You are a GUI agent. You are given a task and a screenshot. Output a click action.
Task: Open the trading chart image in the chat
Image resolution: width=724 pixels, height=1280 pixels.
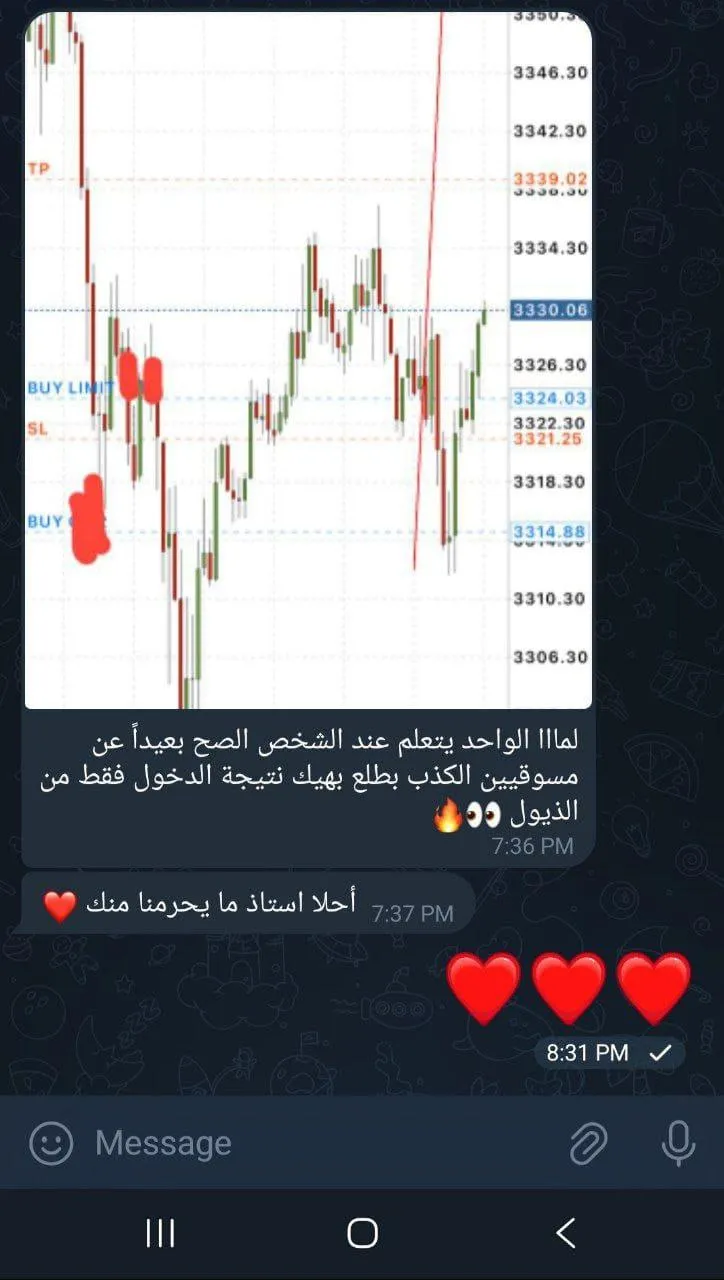tap(308, 360)
